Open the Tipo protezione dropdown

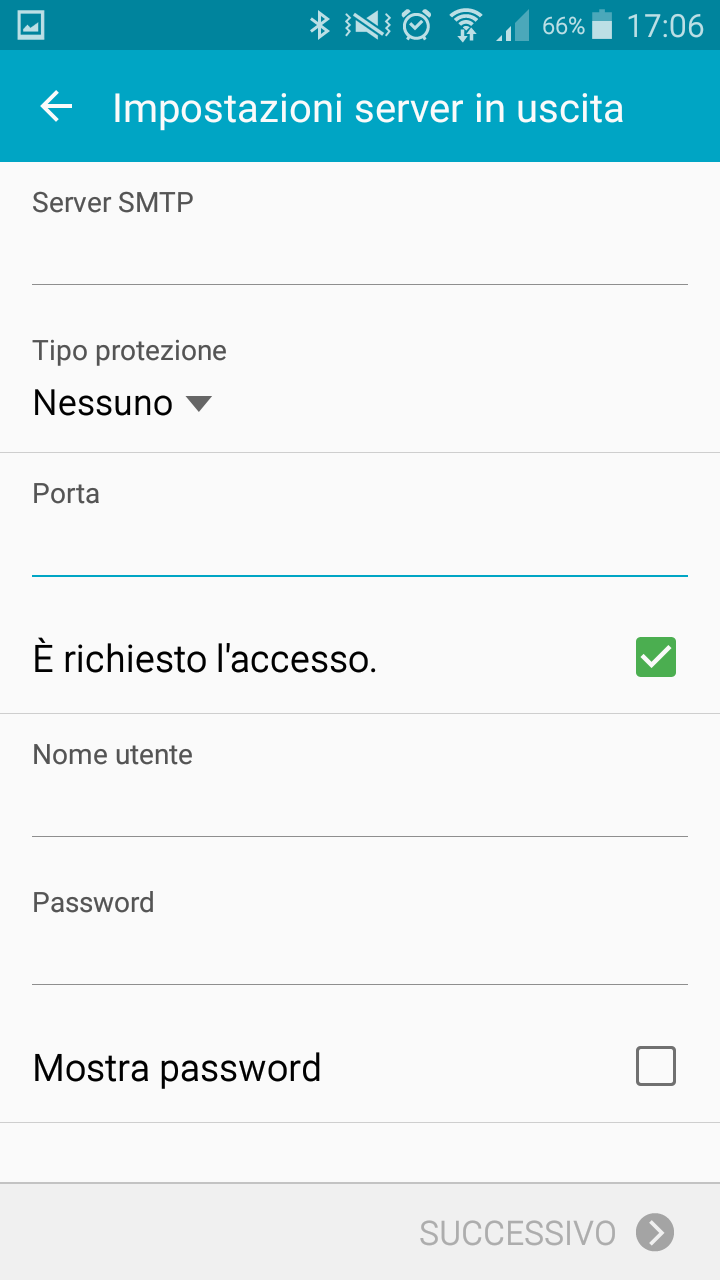click(x=122, y=403)
